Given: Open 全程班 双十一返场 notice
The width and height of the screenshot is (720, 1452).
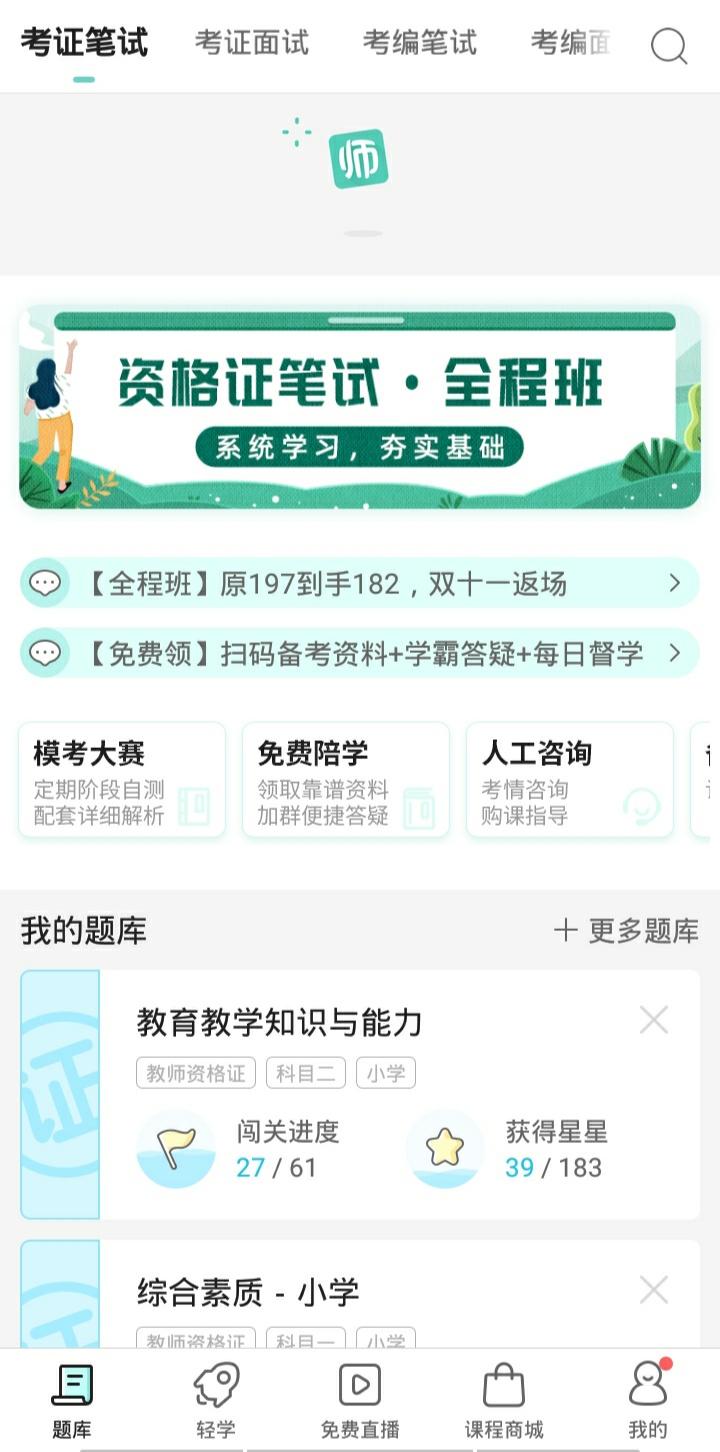Looking at the screenshot, I should click(360, 583).
